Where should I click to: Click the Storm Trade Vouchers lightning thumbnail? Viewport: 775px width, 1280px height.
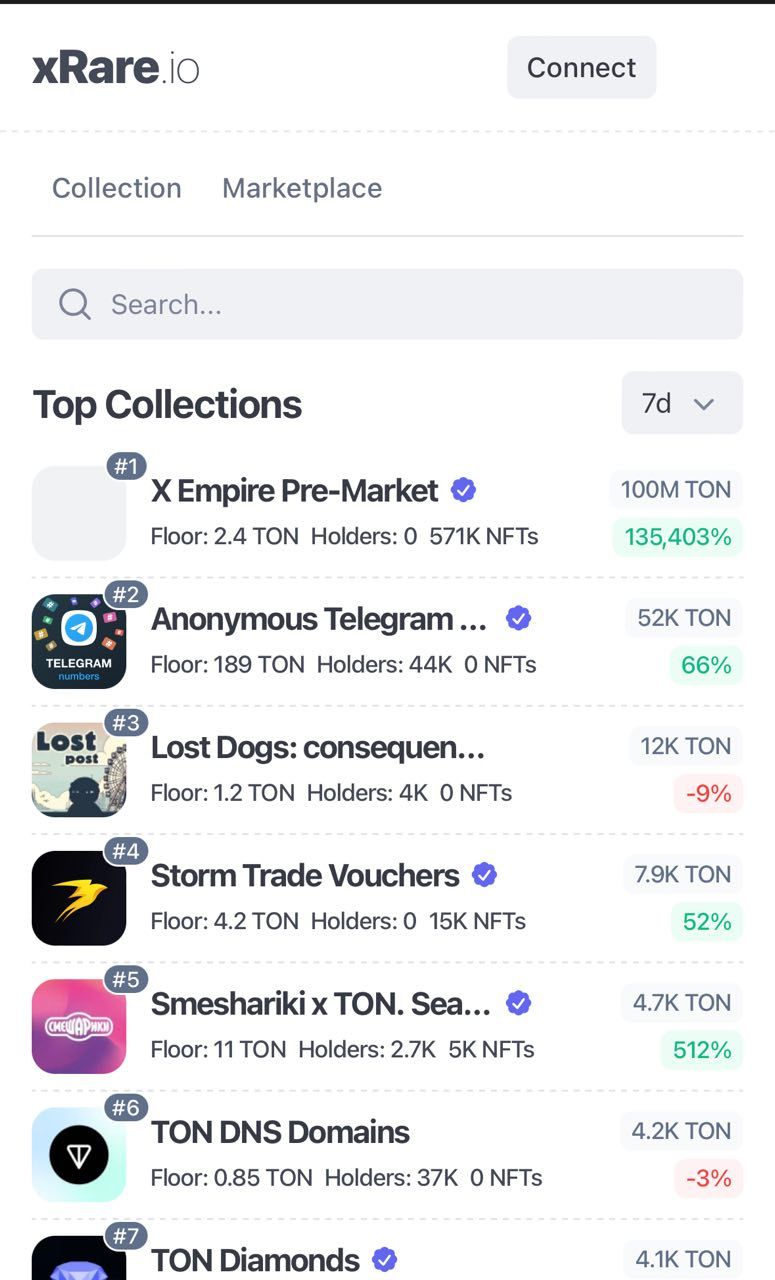pyautogui.click(x=79, y=897)
